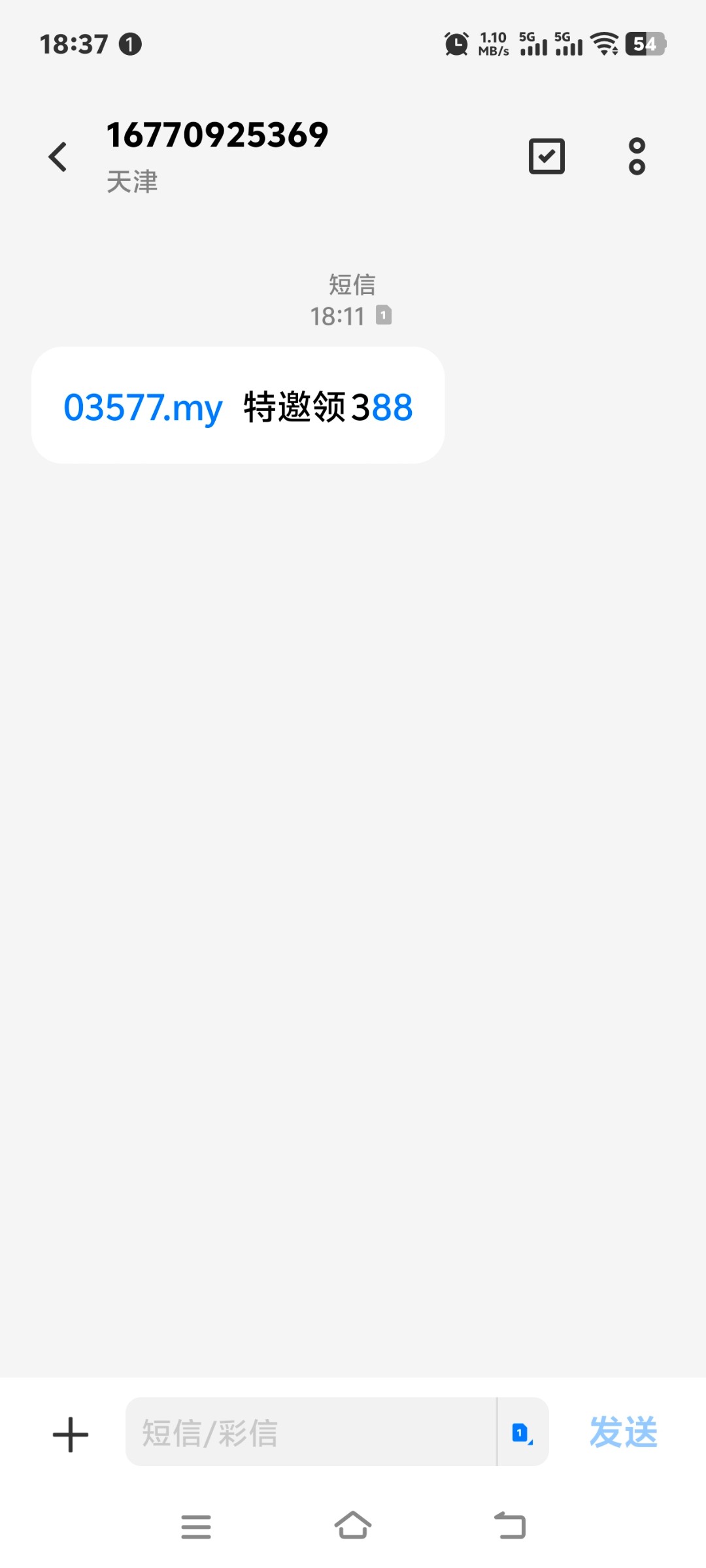706x1568 pixels.
Task: Tap the 发送 send button
Action: pyautogui.click(x=623, y=1432)
